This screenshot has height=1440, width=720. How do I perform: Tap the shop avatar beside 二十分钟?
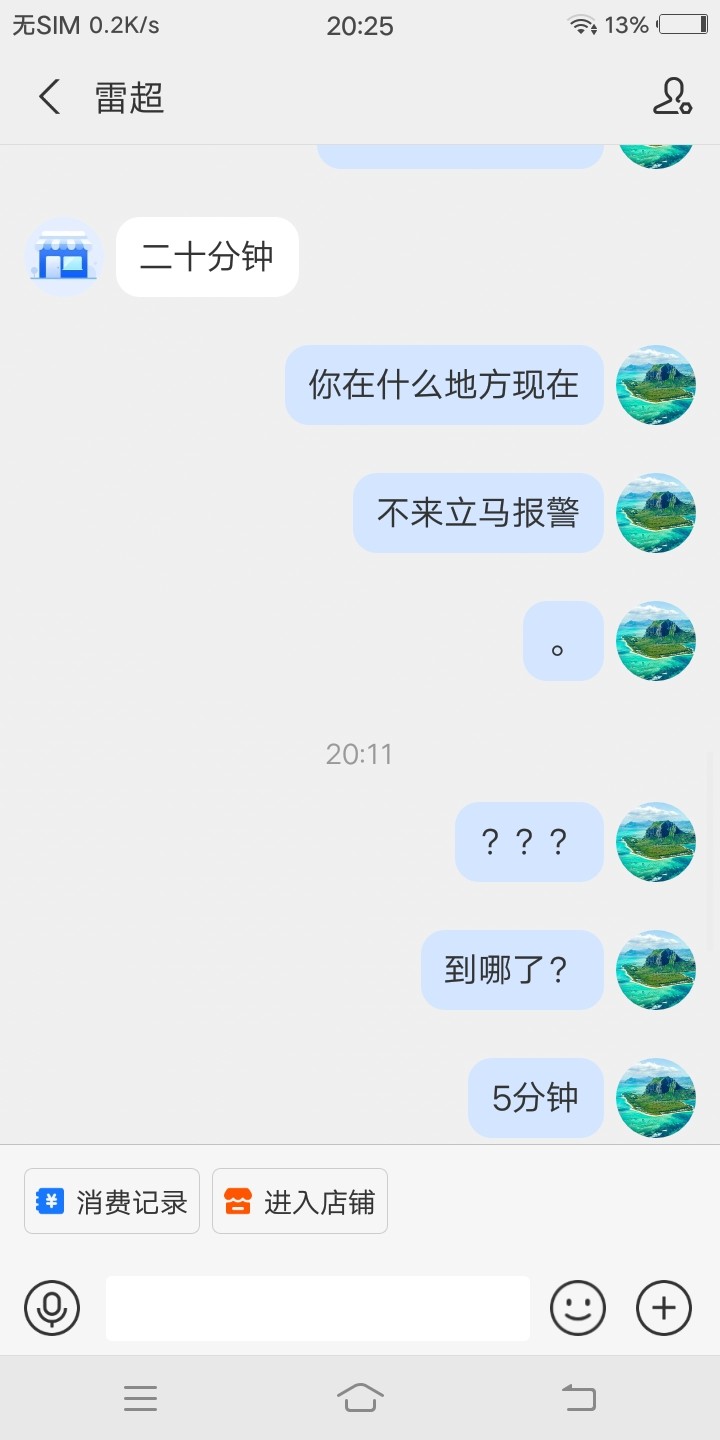point(64,257)
